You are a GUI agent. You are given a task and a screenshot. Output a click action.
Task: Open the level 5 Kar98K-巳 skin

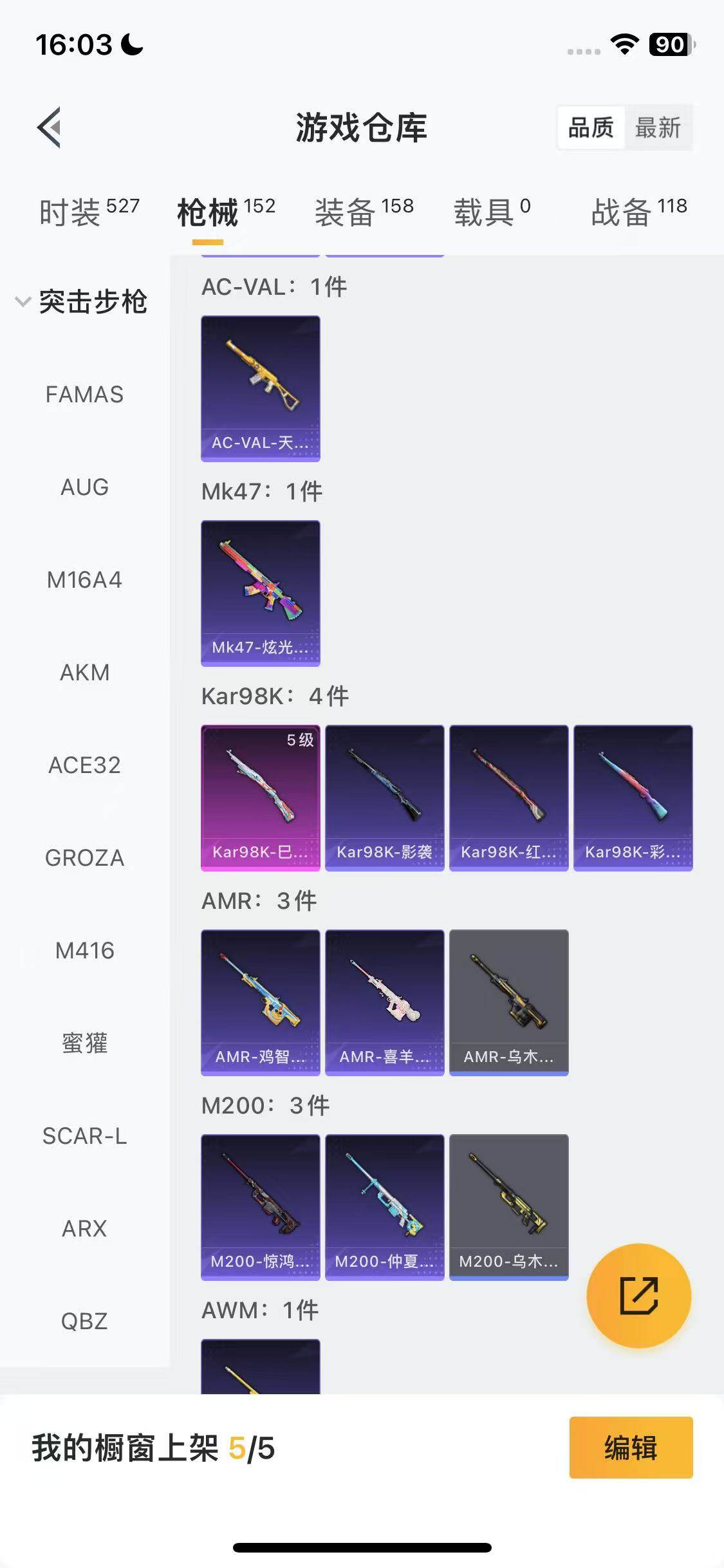(260, 798)
